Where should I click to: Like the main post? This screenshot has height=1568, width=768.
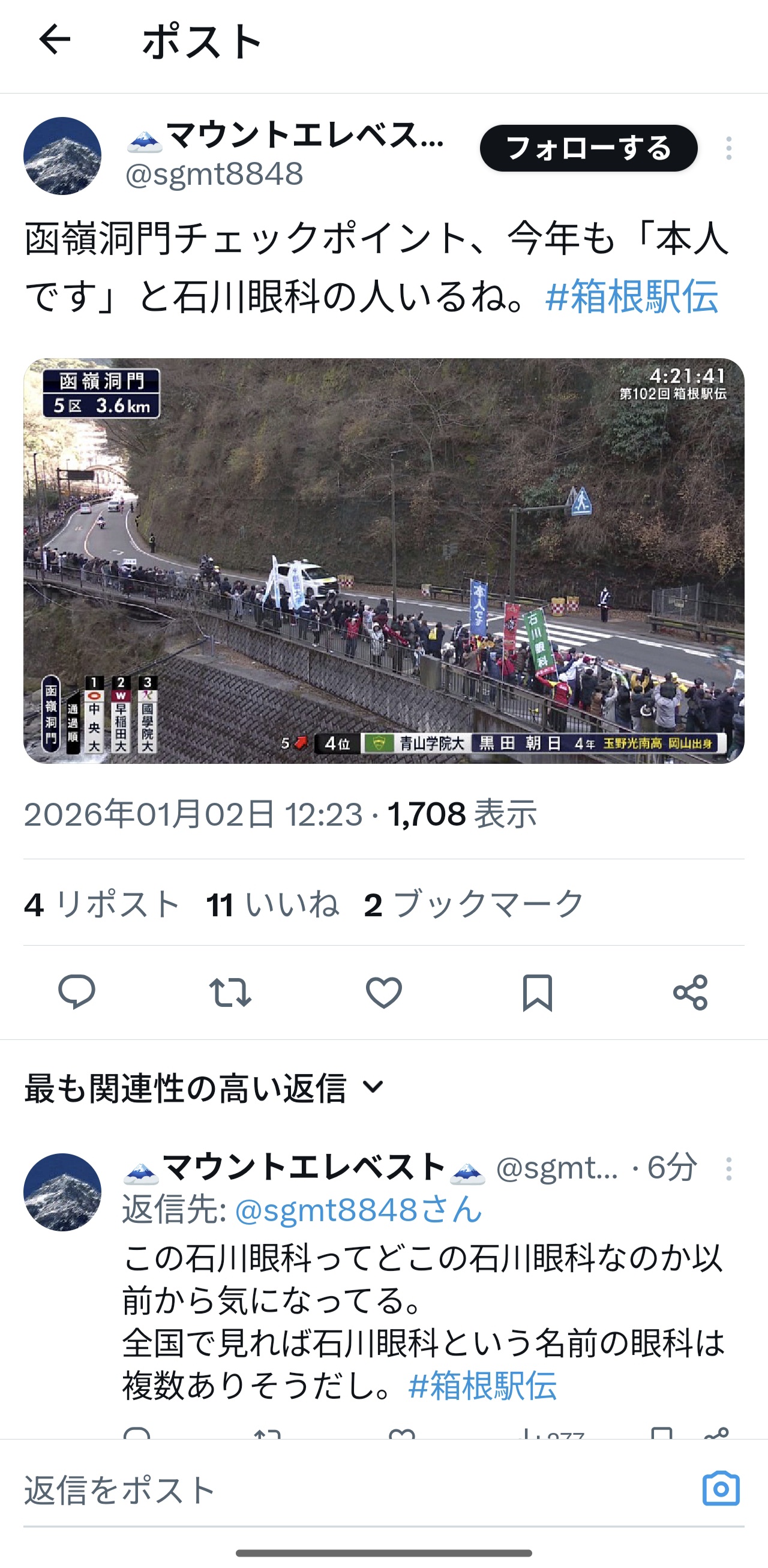[x=383, y=992]
